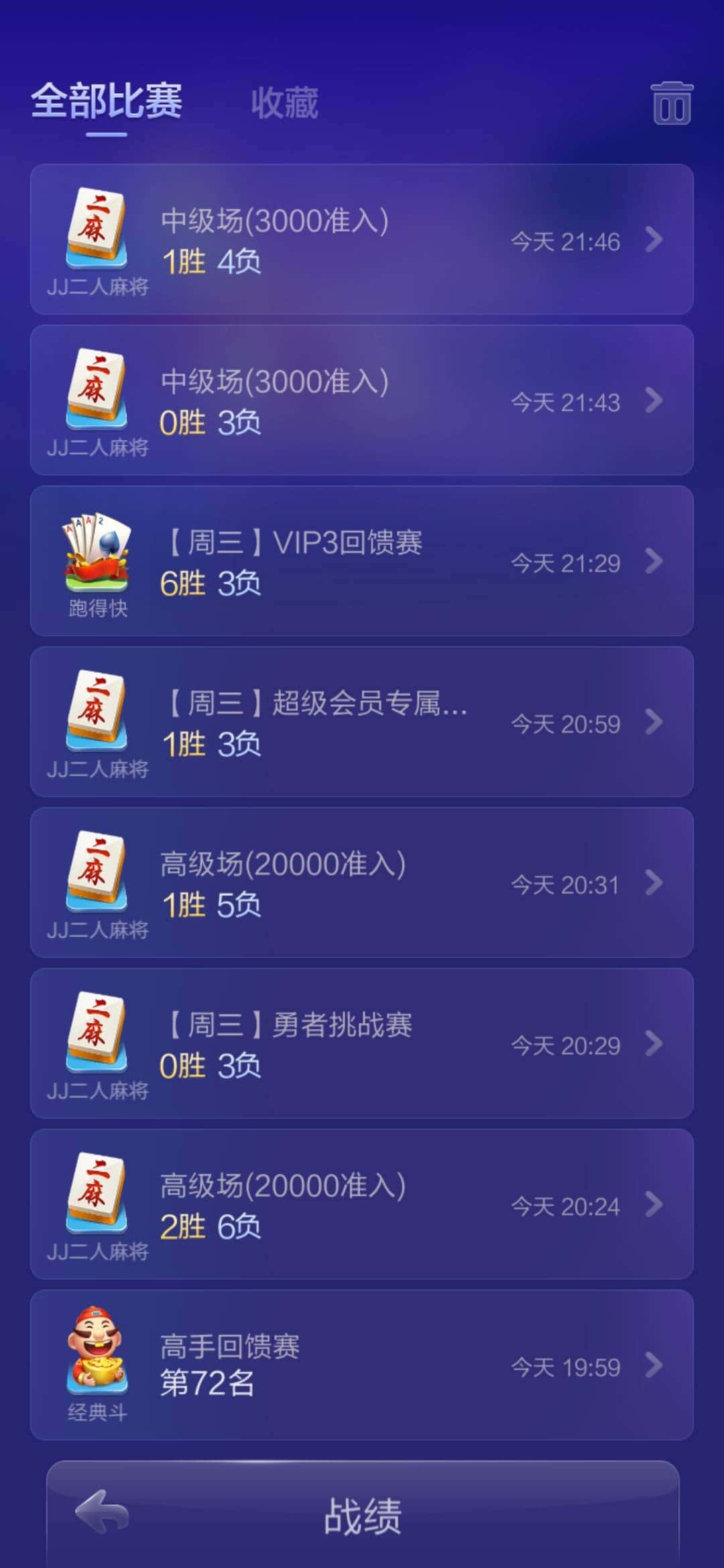
Task: Click the trash/delete icon at top right
Action: pyautogui.click(x=672, y=105)
